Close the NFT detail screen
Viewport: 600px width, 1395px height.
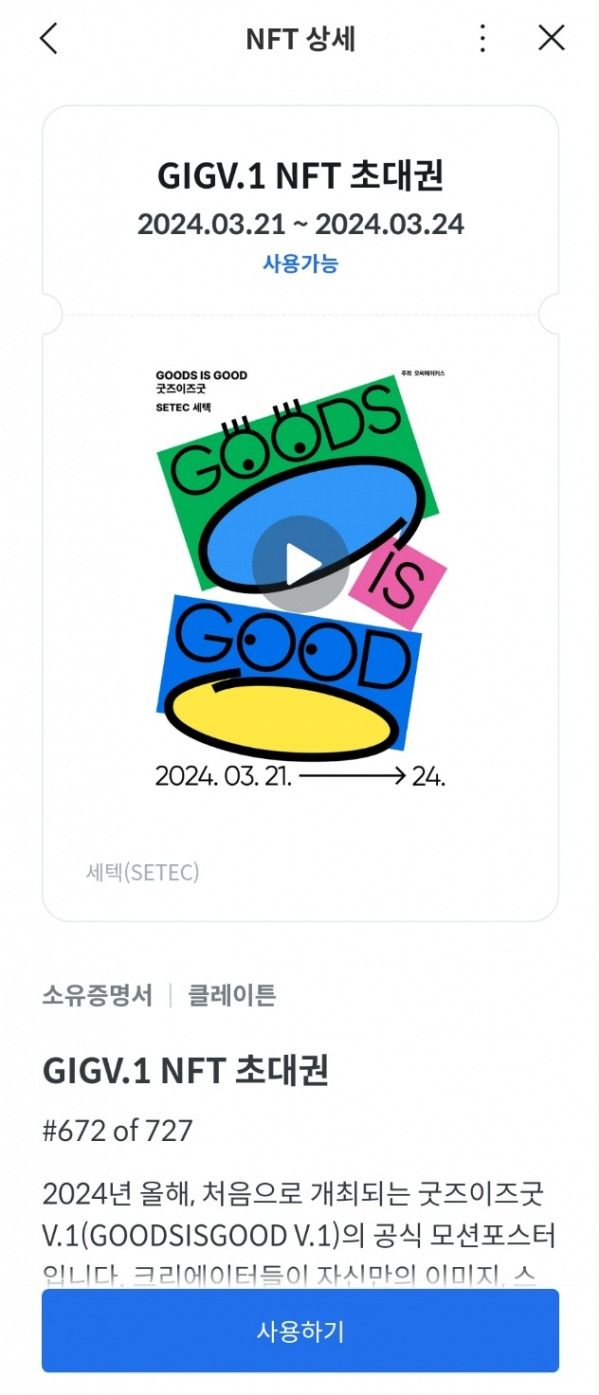(551, 39)
